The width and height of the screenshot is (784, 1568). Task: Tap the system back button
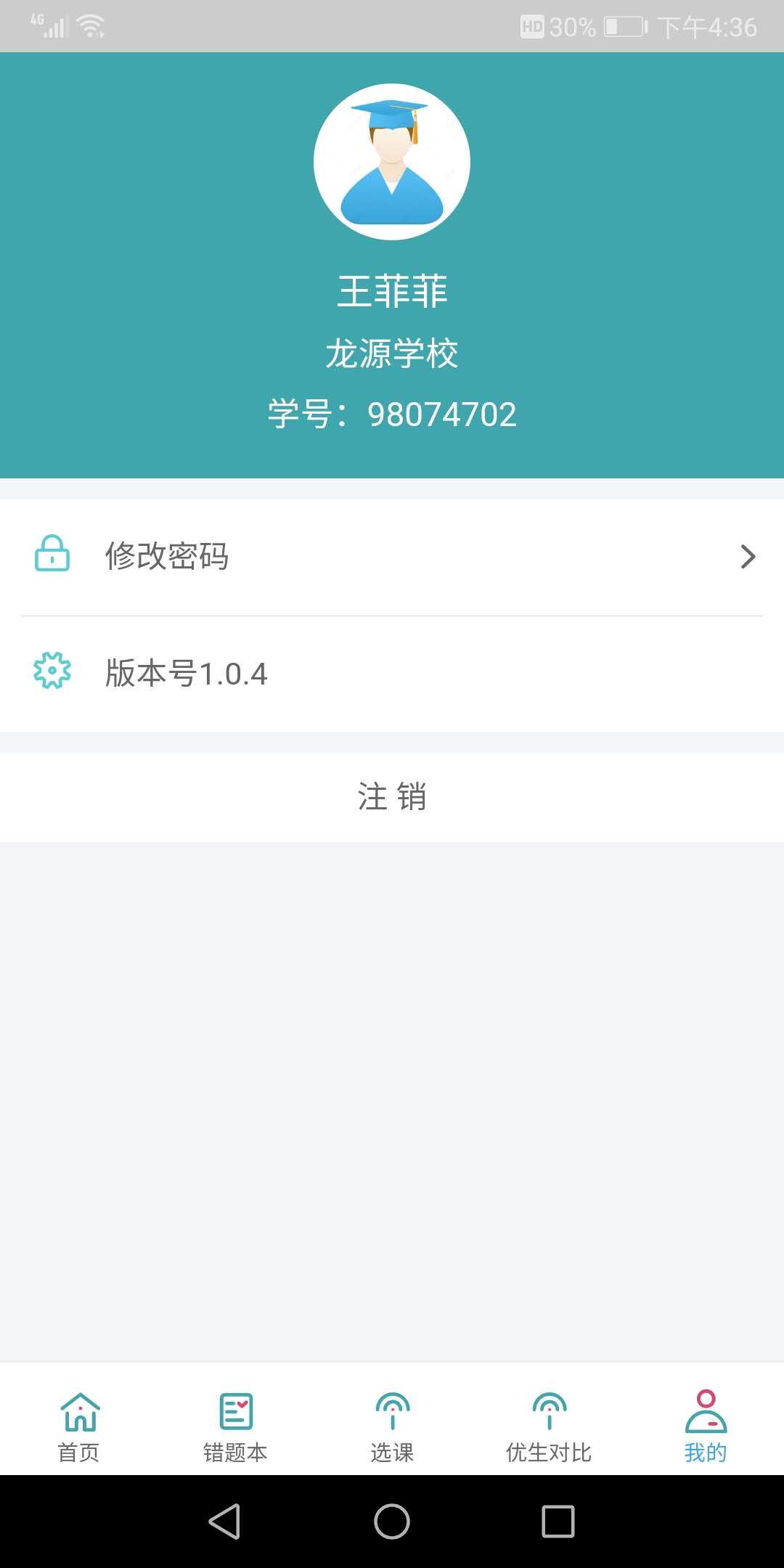[224, 1521]
